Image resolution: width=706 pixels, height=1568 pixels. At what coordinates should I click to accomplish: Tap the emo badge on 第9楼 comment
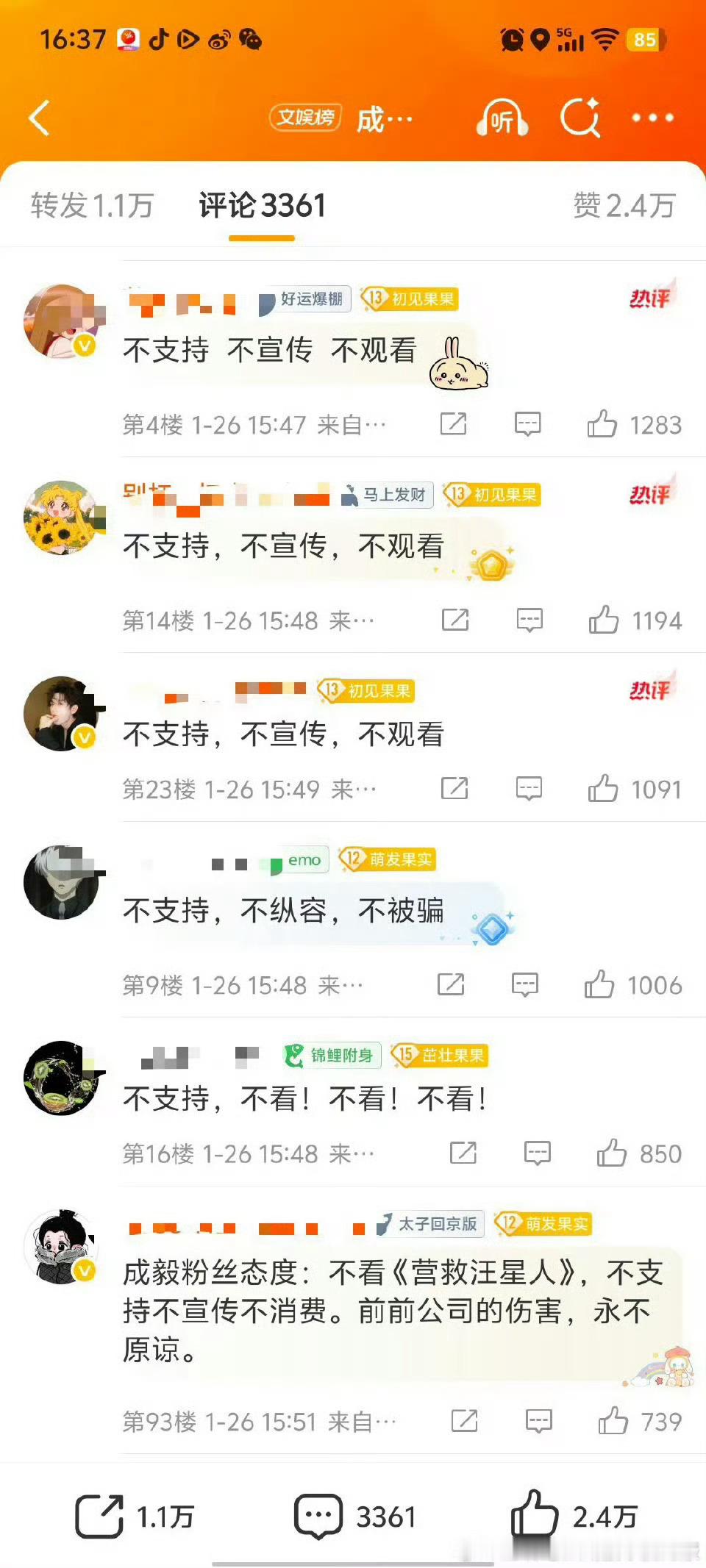click(x=302, y=859)
